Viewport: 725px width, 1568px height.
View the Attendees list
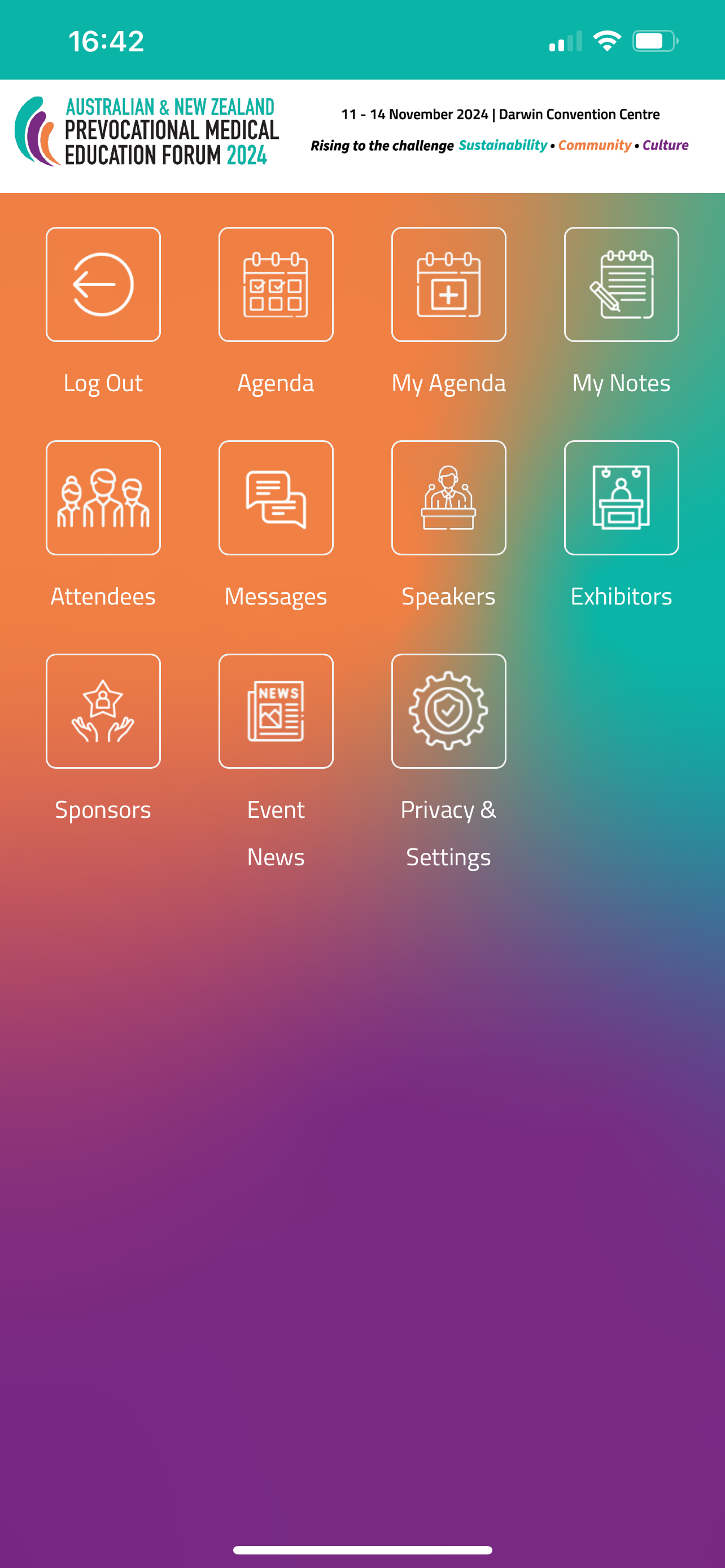click(x=103, y=497)
